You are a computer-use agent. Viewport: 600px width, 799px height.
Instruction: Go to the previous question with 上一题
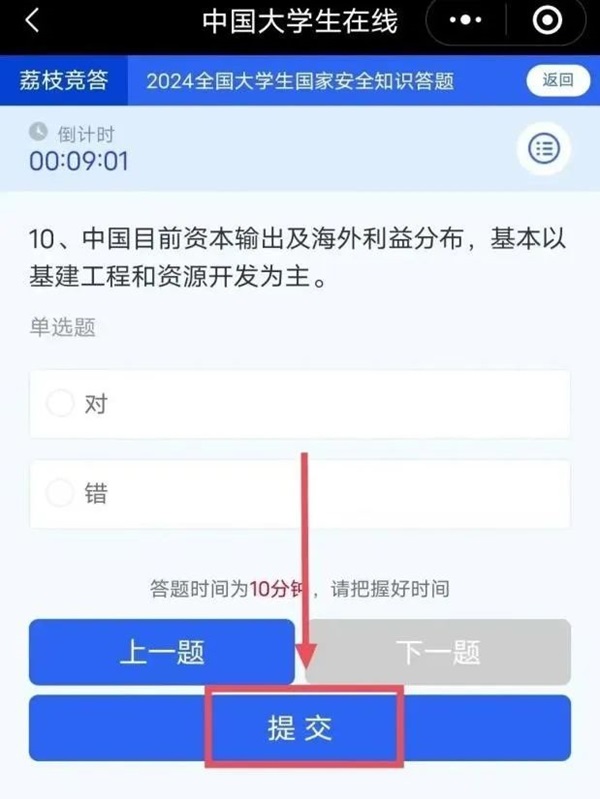pyautogui.click(x=162, y=652)
